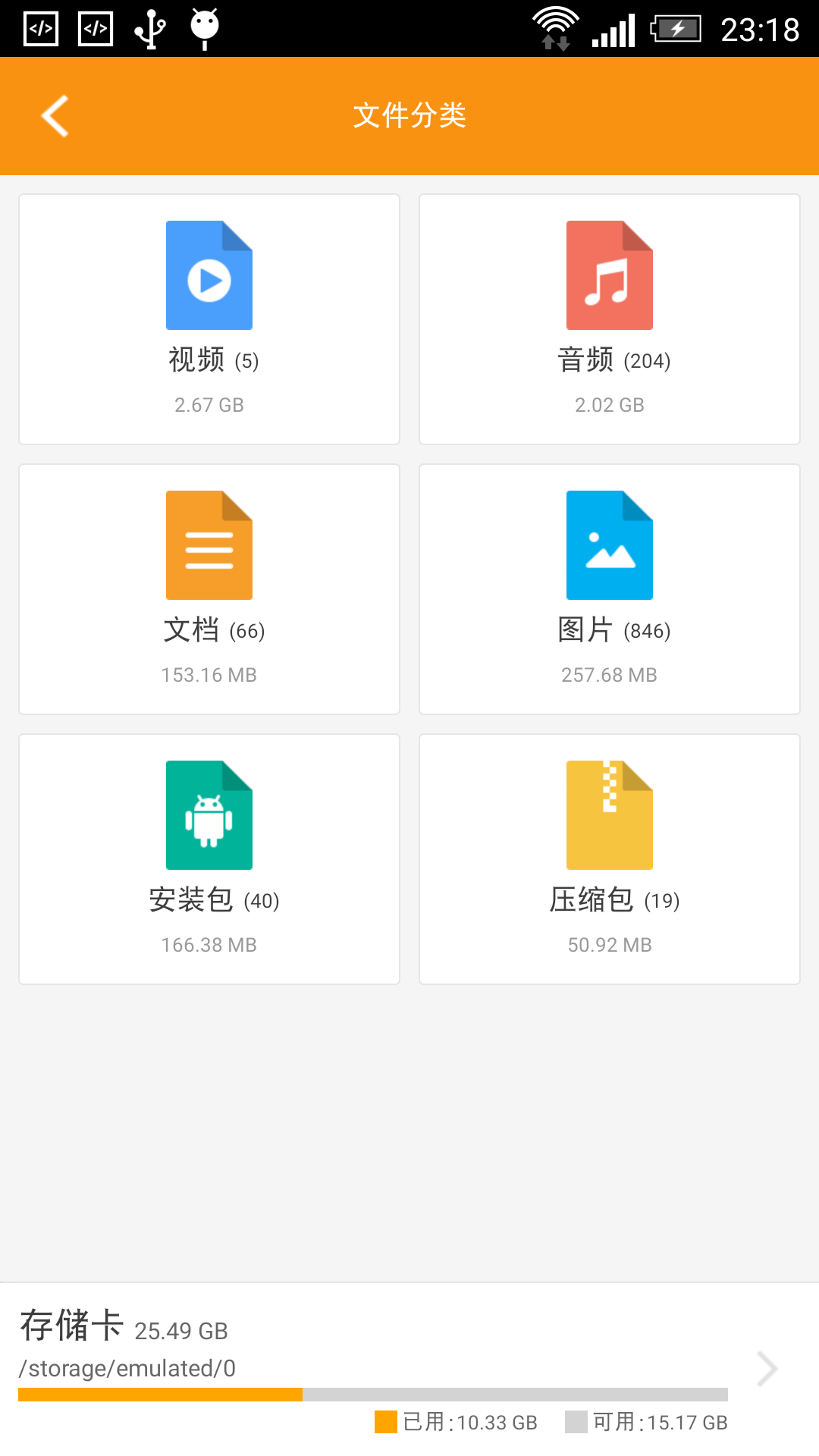Browse the 文档 (66) documents category
Image resolution: width=819 pixels, height=1456 pixels.
click(x=209, y=588)
